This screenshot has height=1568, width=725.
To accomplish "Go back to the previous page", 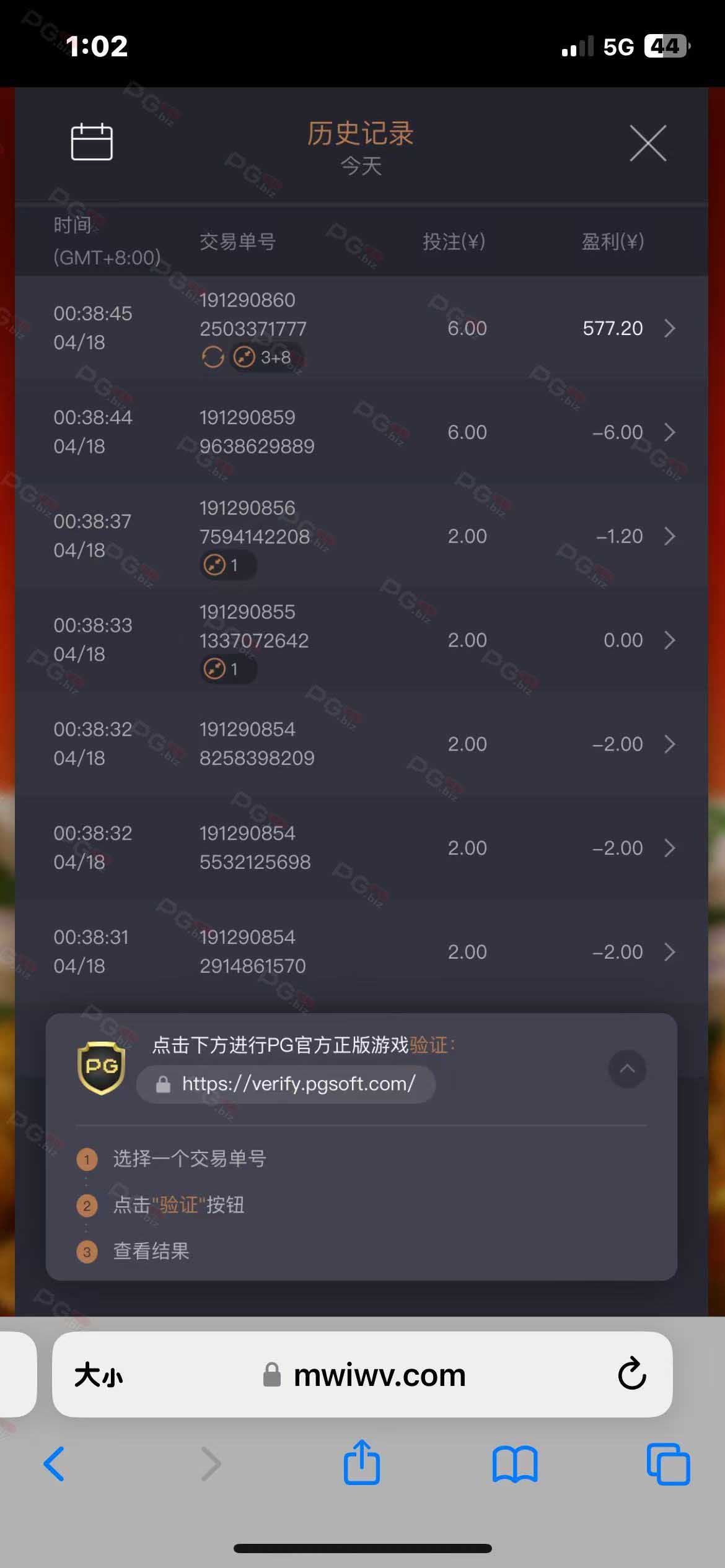I will click(55, 1464).
